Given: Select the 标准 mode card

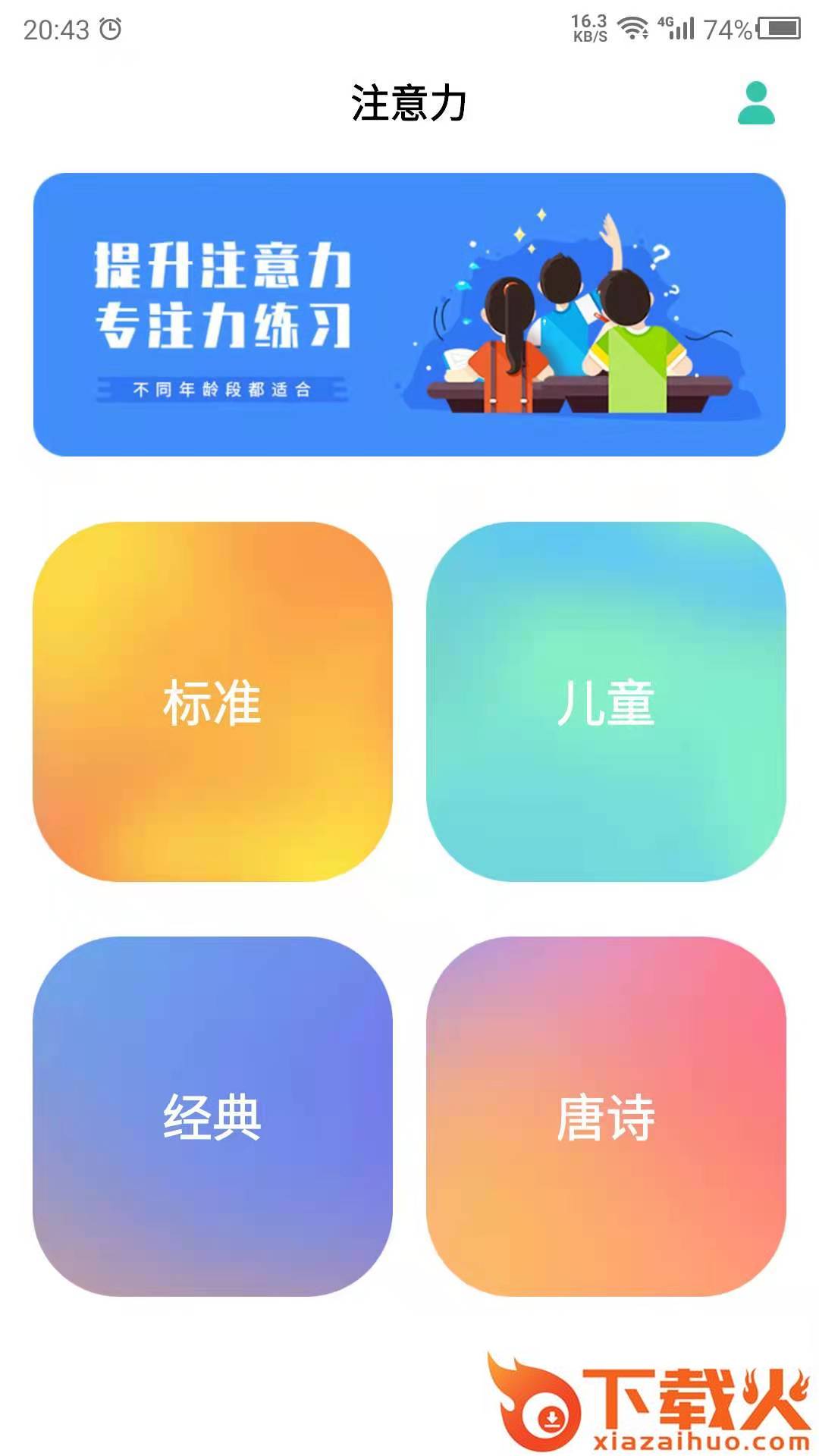Looking at the screenshot, I should [x=212, y=701].
